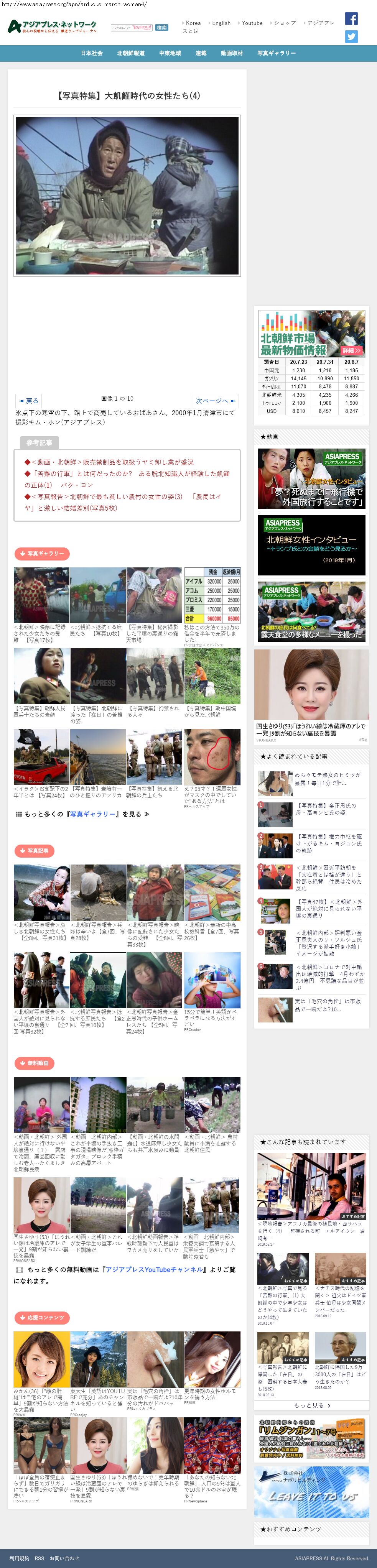377x1568 pixels.
Task: Open the 写真ギャラリー navigation tab
Action: (x=277, y=54)
